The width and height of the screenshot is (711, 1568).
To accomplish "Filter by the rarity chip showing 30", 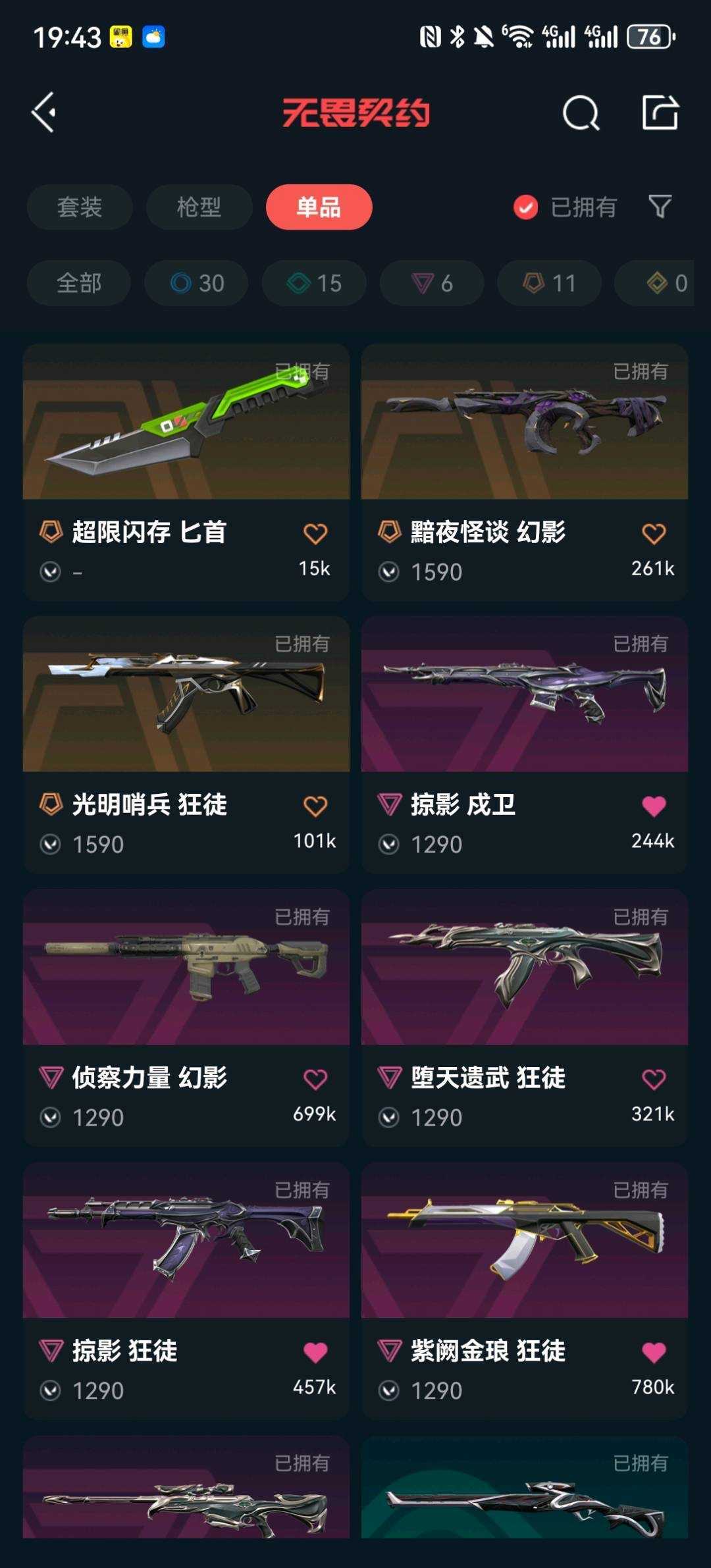I will [x=197, y=283].
